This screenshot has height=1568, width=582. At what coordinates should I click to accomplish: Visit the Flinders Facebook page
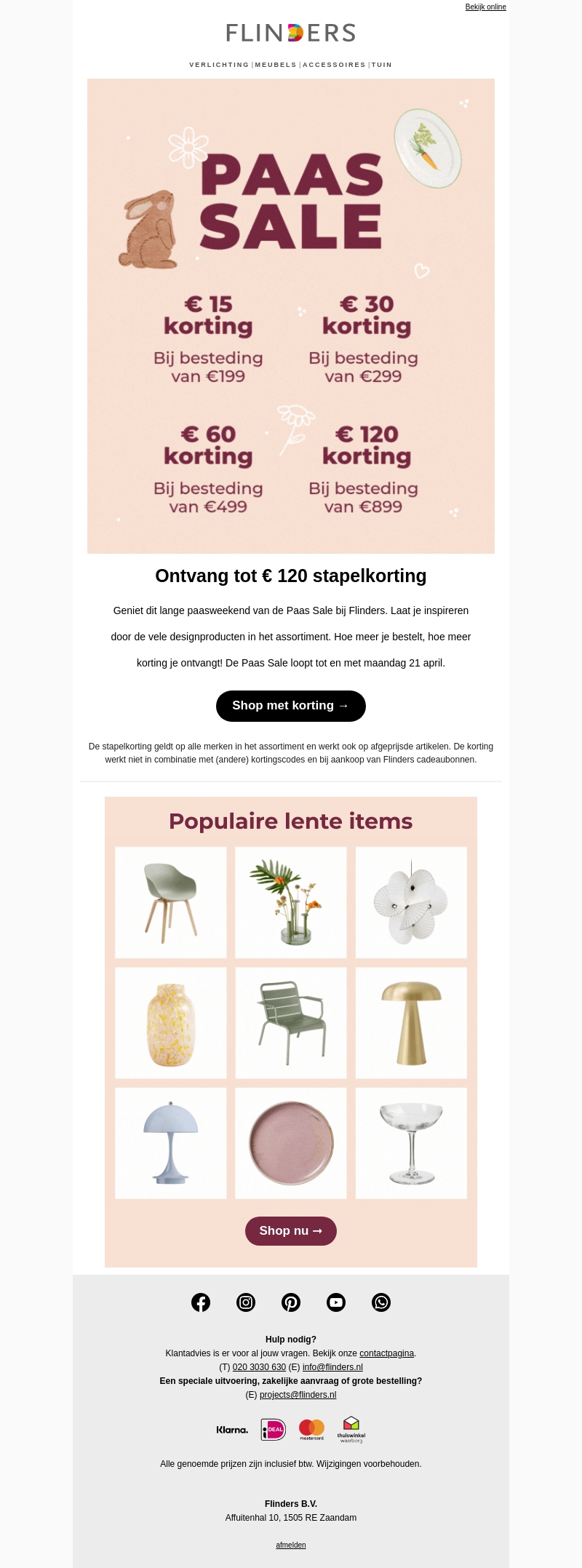pos(201,1302)
